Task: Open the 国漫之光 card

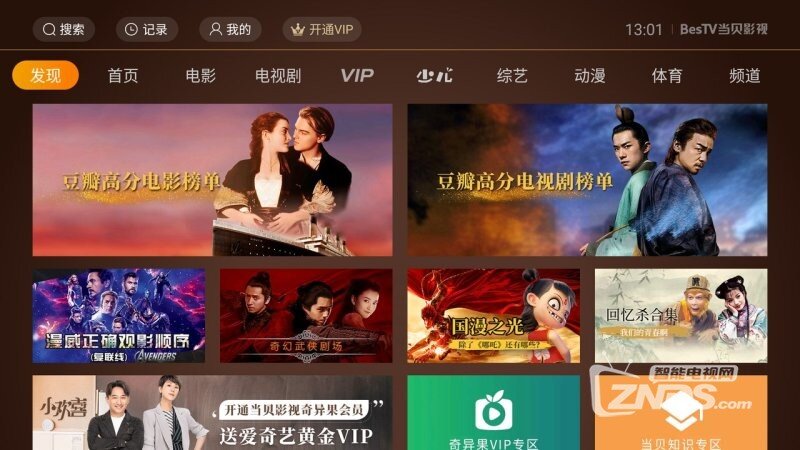Action: (493, 315)
